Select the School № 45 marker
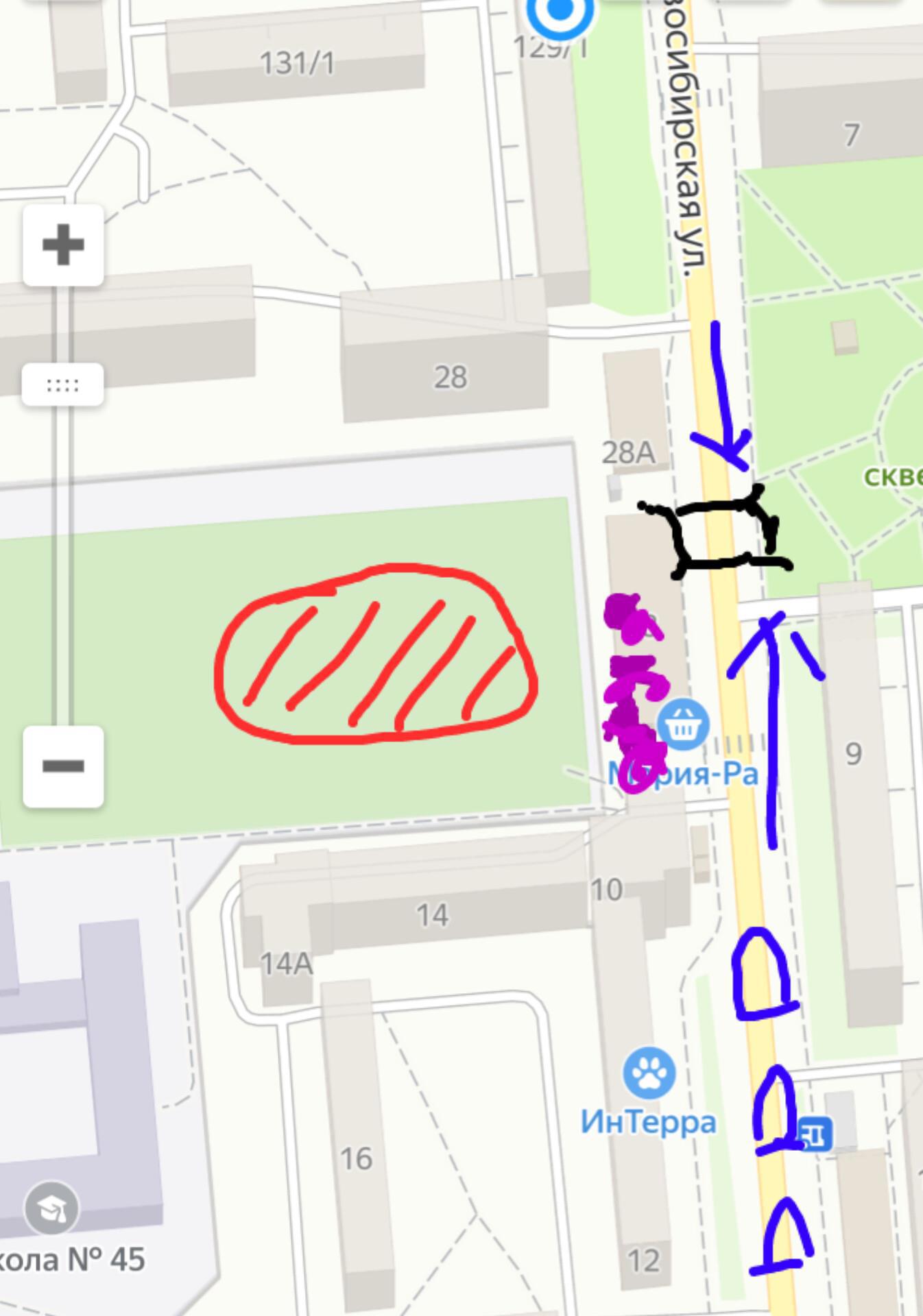 (51, 1209)
